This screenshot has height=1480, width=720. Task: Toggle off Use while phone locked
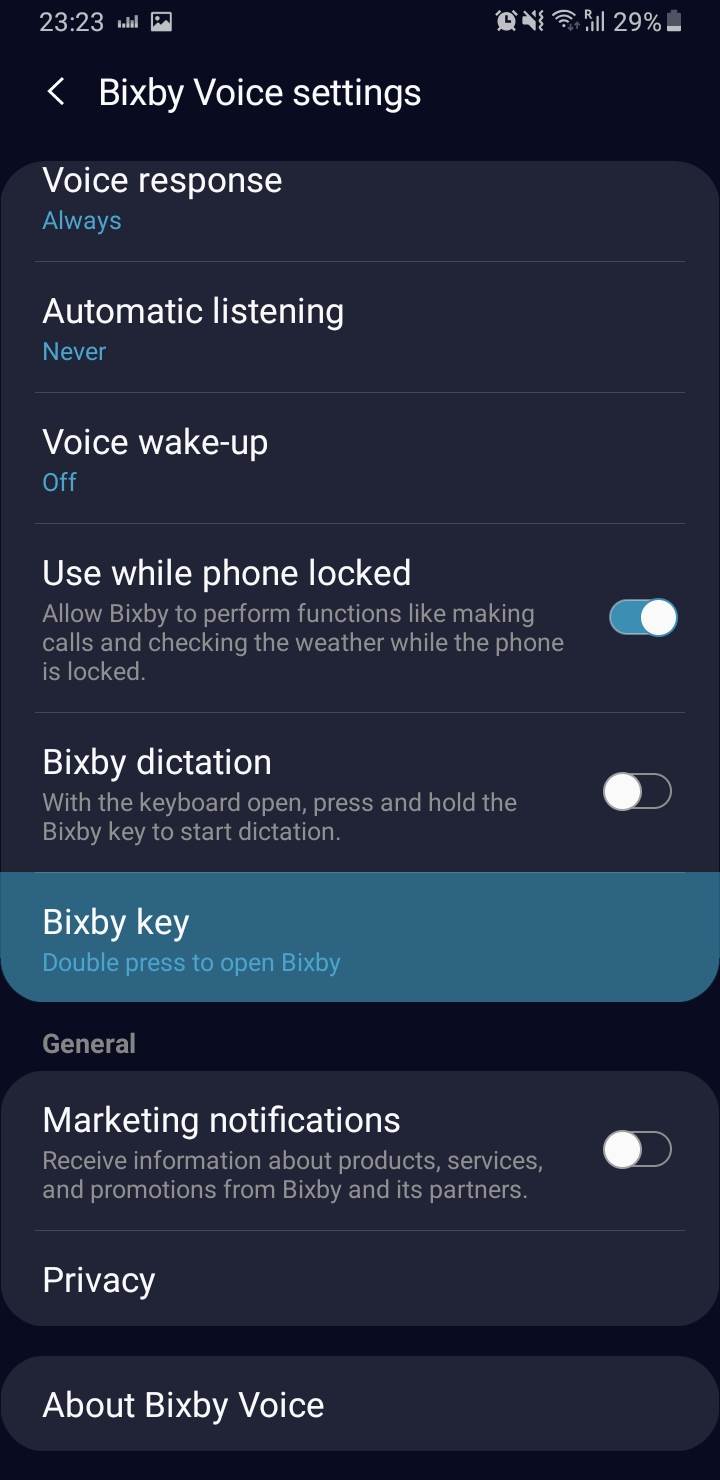(x=641, y=617)
